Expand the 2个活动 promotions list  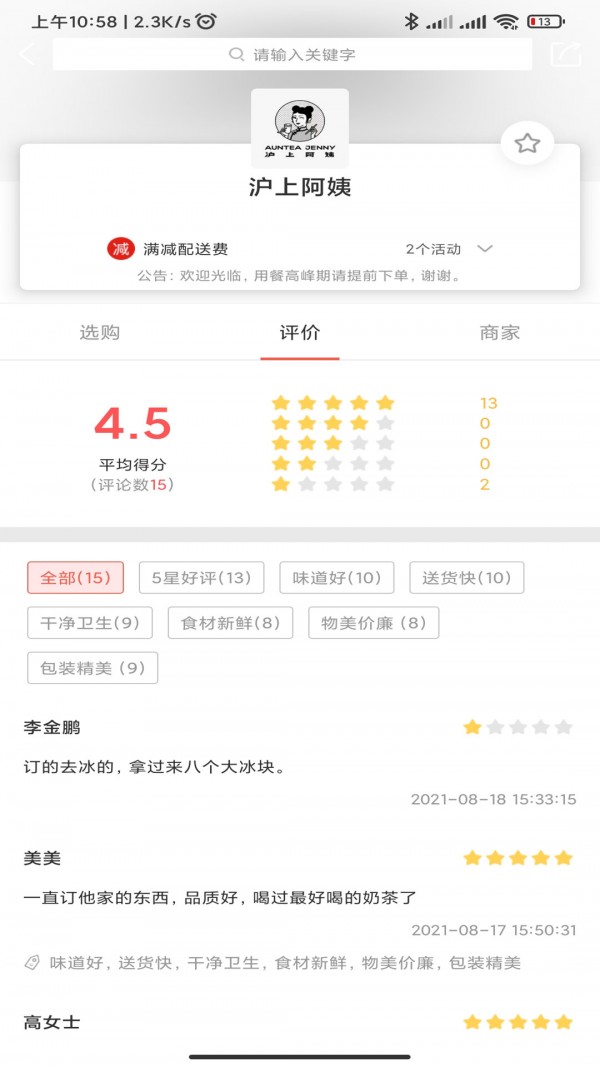[485, 249]
